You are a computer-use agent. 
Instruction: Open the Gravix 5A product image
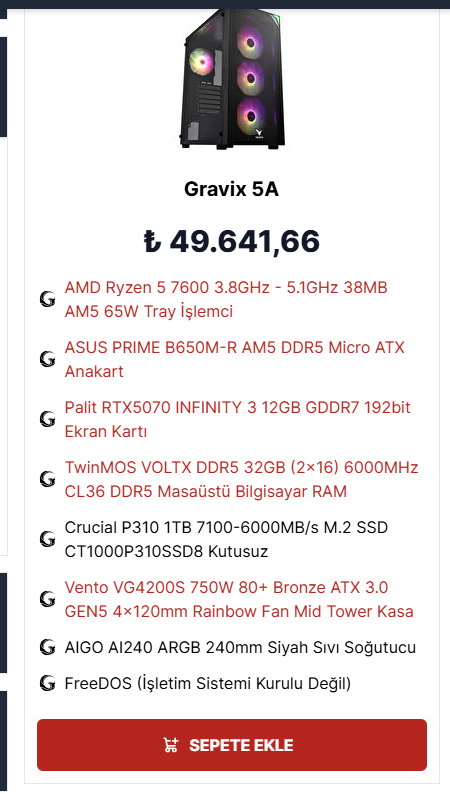[x=232, y=80]
